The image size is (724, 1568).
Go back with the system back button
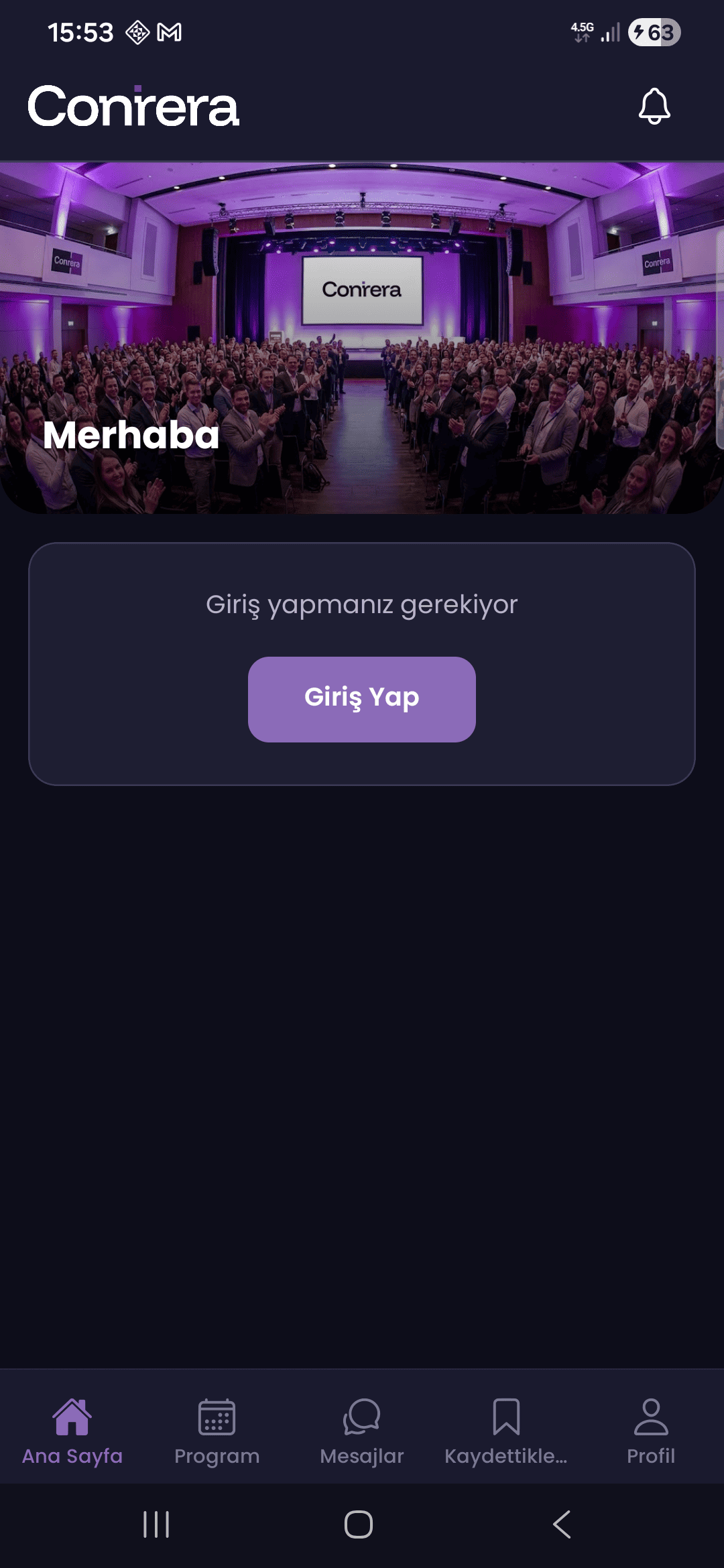coord(562,1524)
